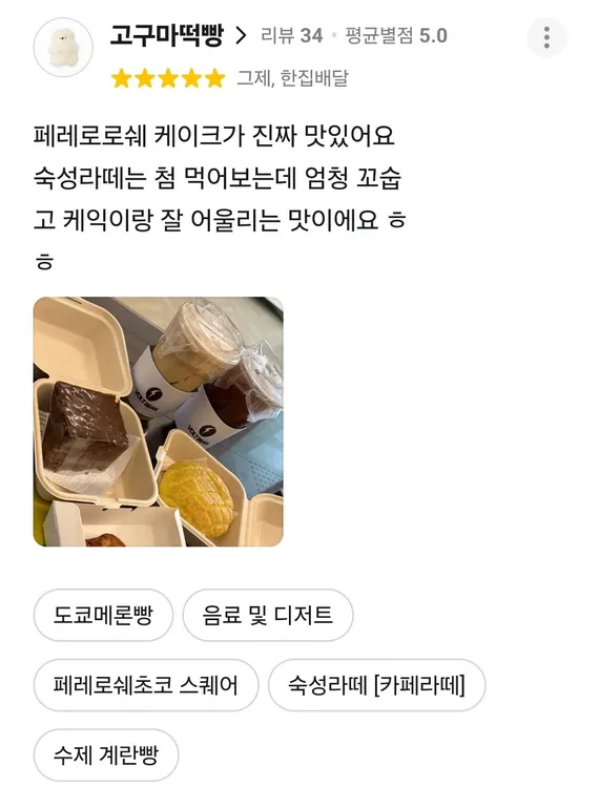The image size is (600, 800).
Task: Select the 도쿄메론빵 menu chip
Action: tap(103, 614)
